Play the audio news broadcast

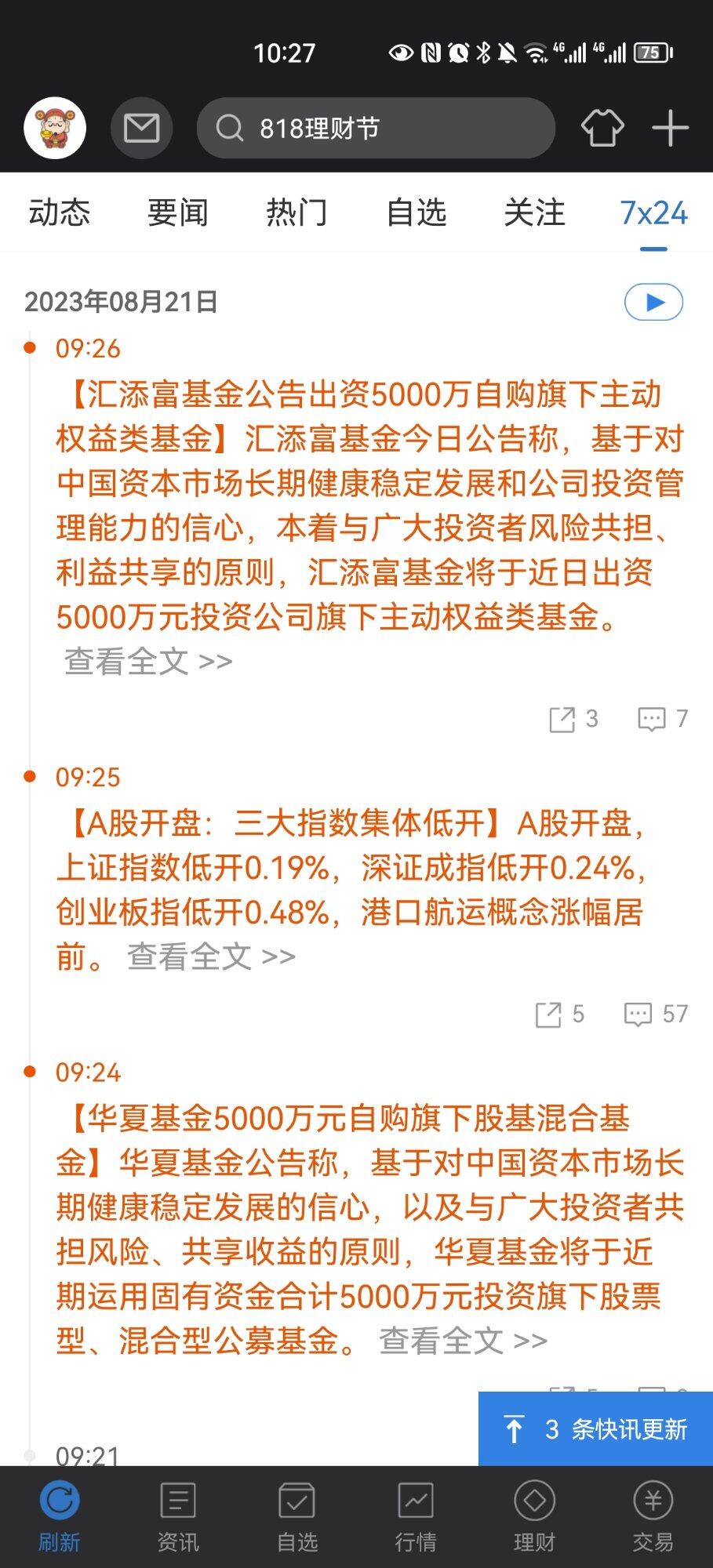pyautogui.click(x=653, y=302)
